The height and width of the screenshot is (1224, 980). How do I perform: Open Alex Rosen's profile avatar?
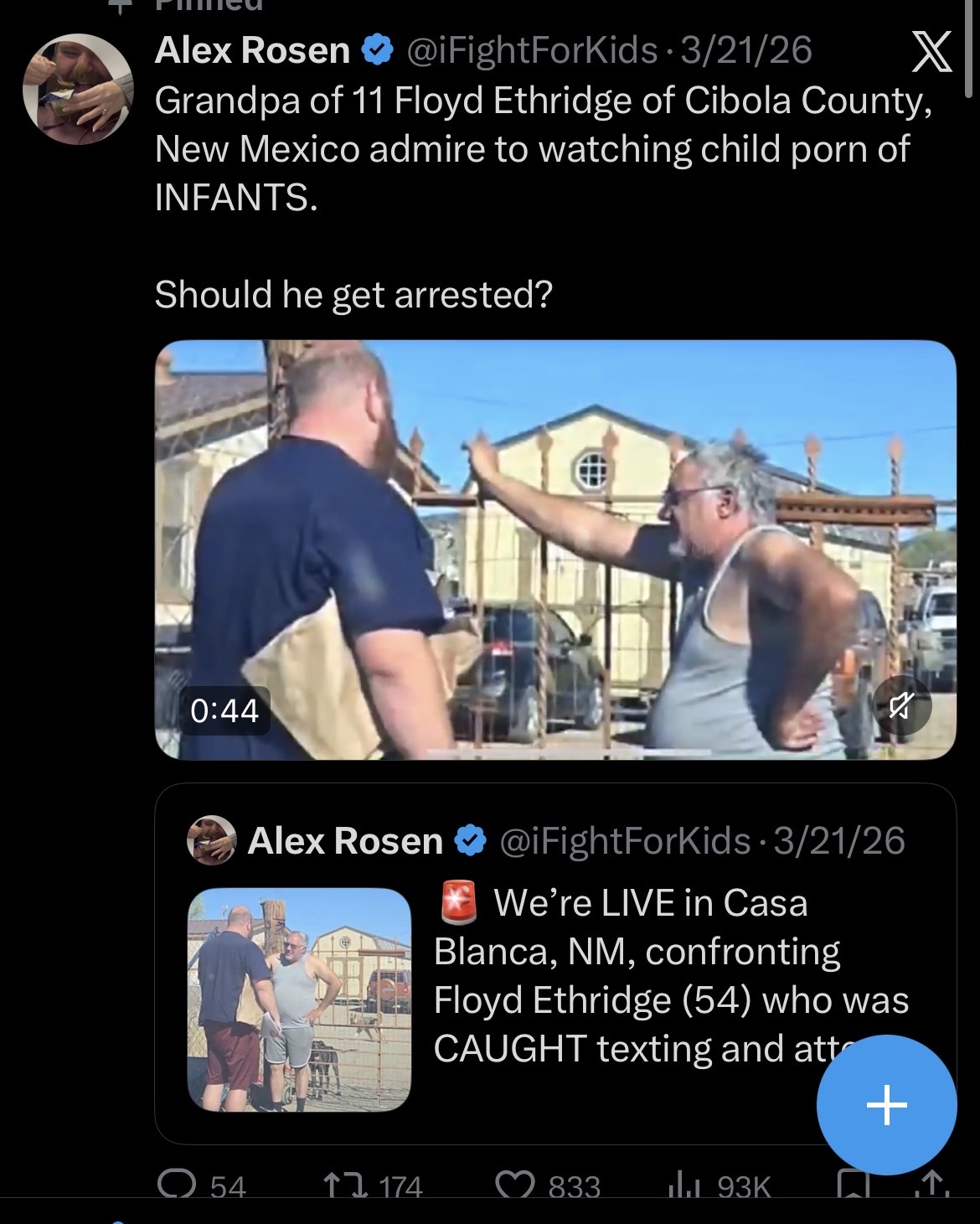[x=78, y=90]
